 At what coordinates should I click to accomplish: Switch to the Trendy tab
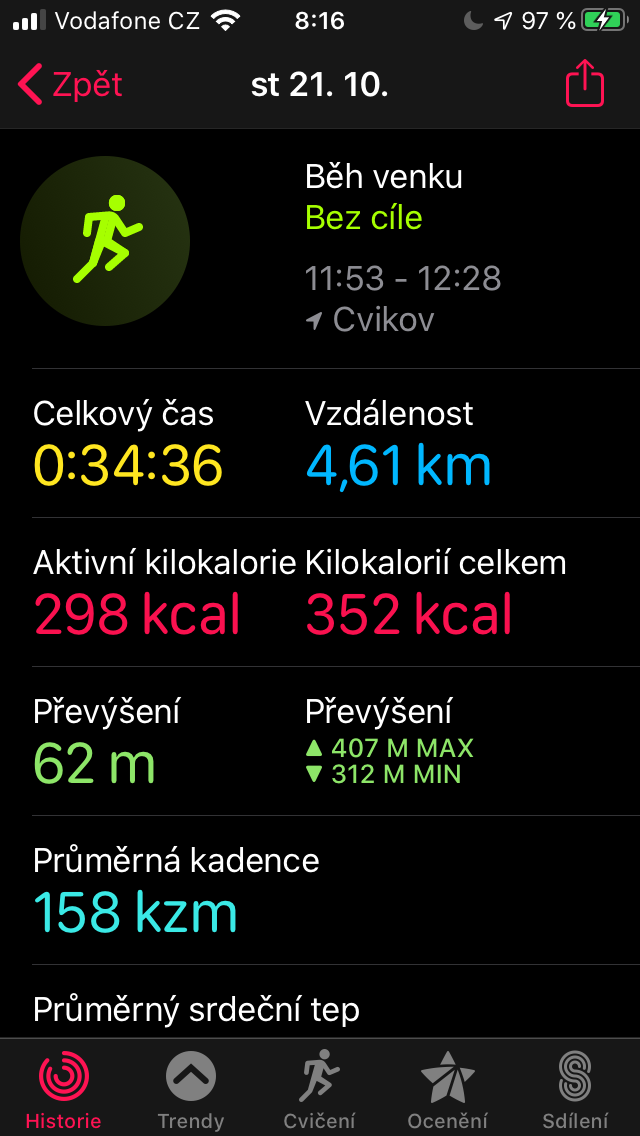(191, 1090)
